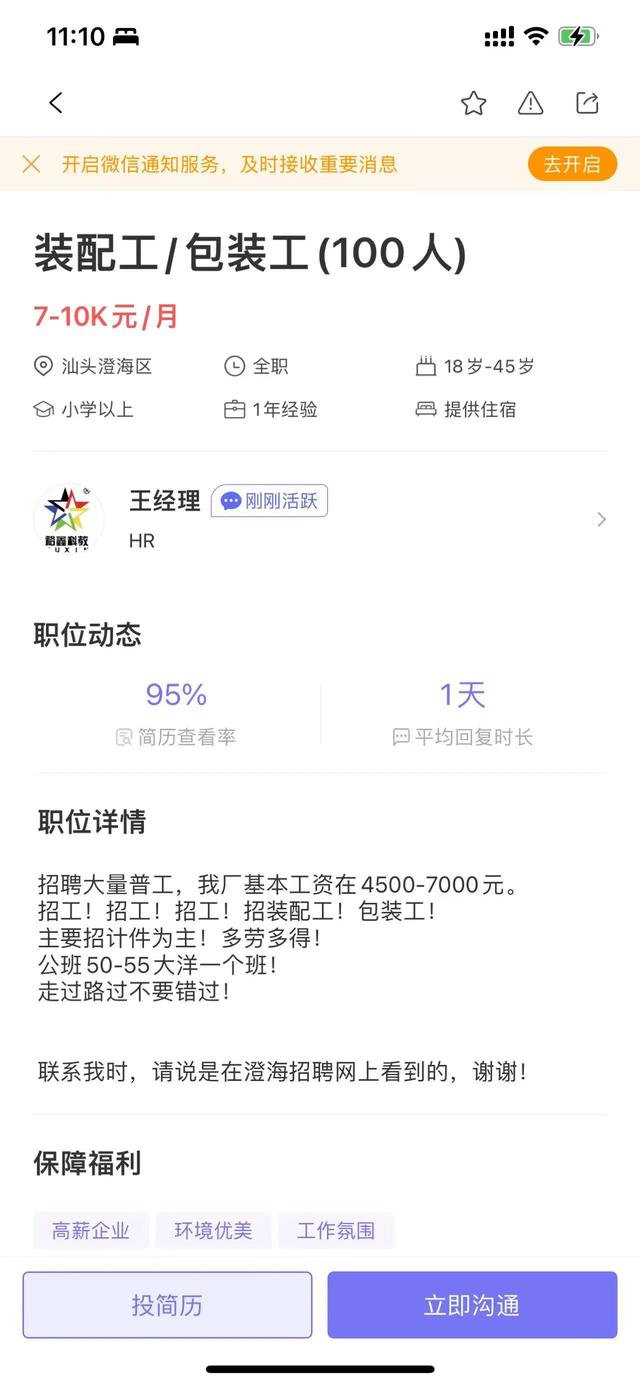Viewport: 640px width, 1385px height.
Task: Report this job via the warning triangle
Action: pyautogui.click(x=530, y=103)
